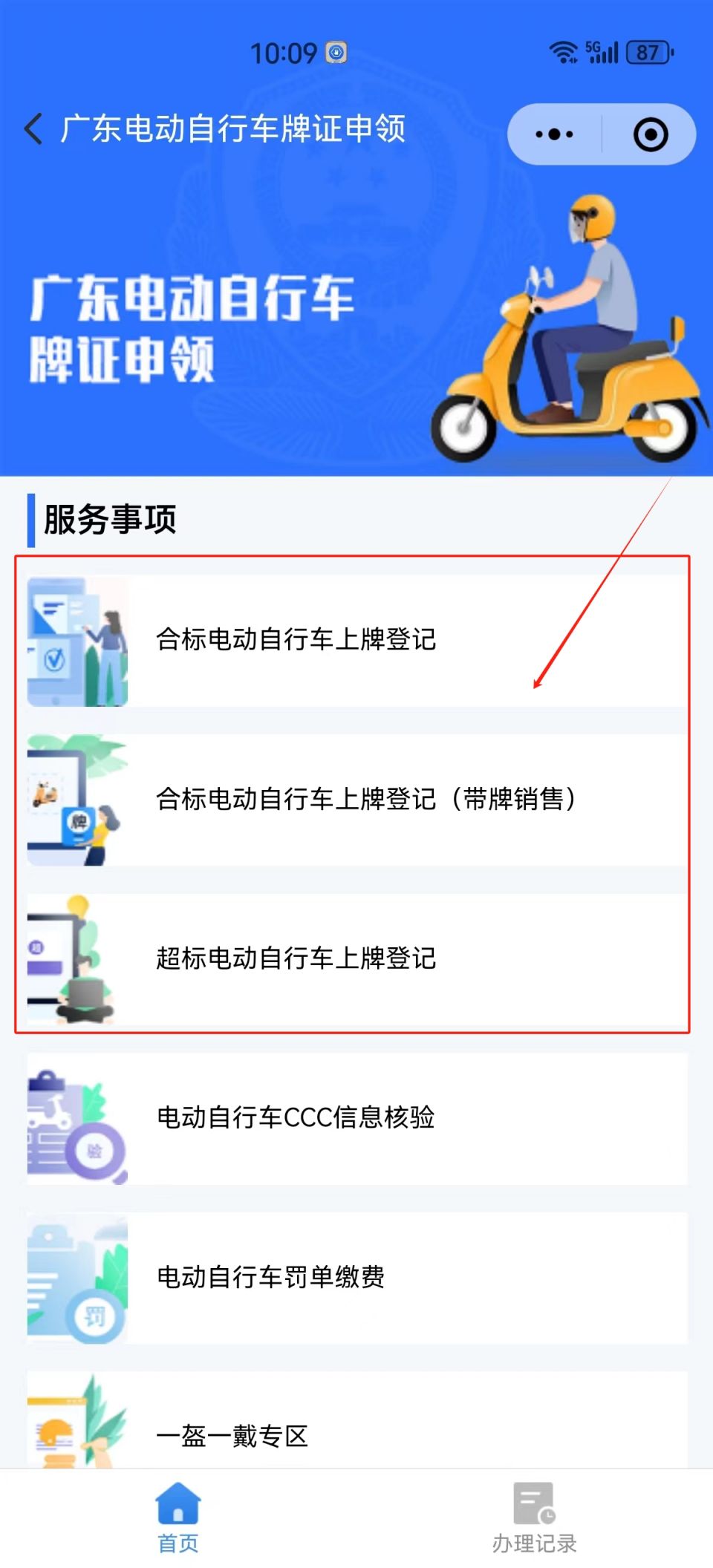Open 合标电动自行车上牌登记 service
Image resolution: width=713 pixels, height=1568 pixels.
tap(356, 641)
